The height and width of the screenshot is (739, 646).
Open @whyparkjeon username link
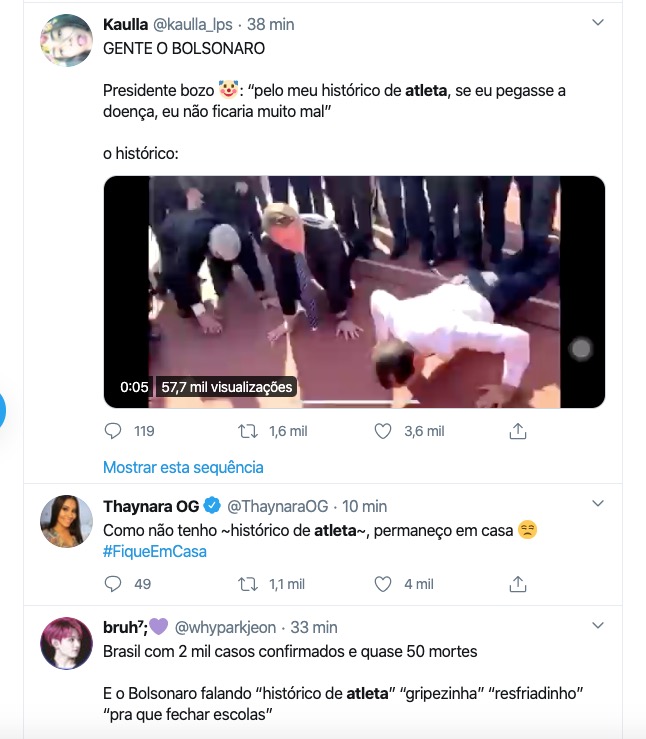227,628
